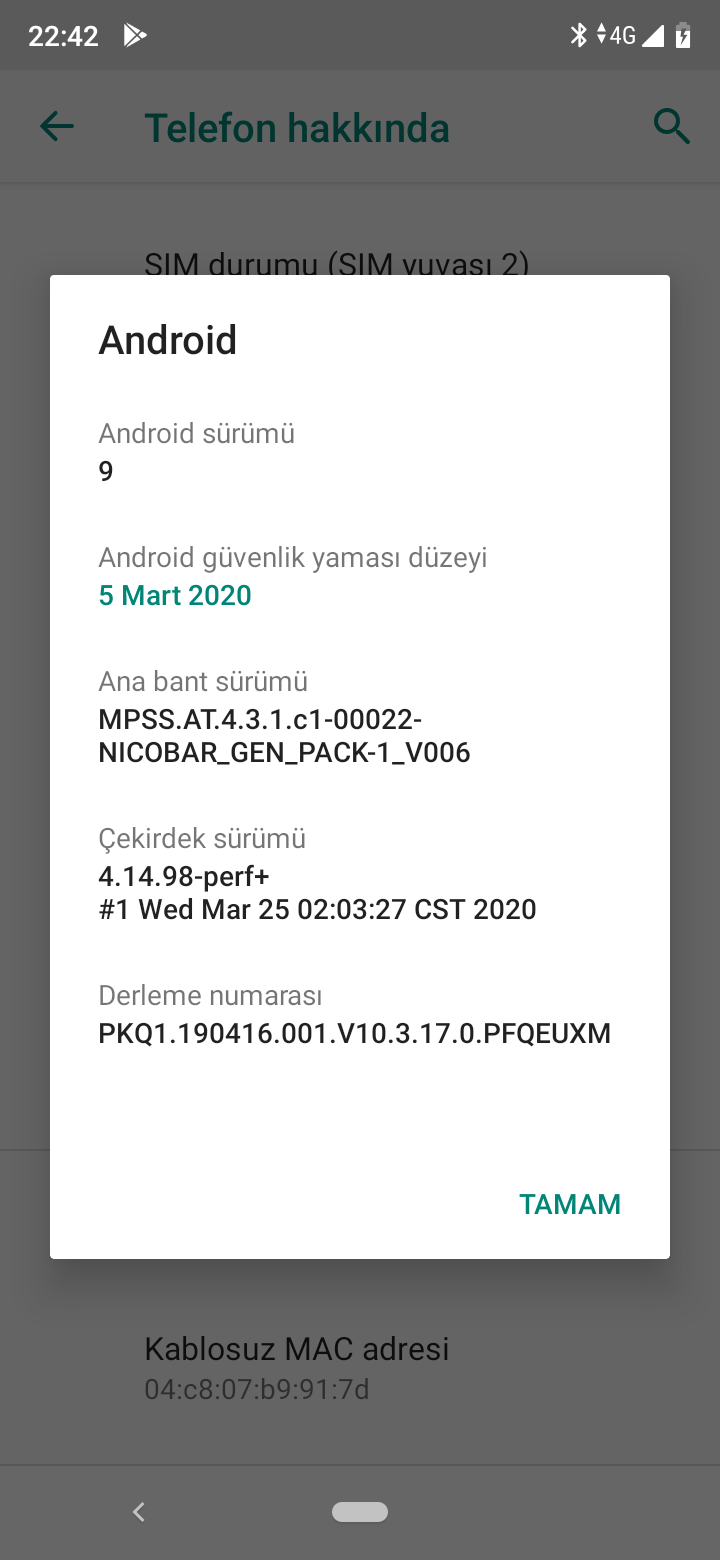The image size is (720, 1560).
Task: Tap the home pill in navigation bar
Action: pos(360,1512)
